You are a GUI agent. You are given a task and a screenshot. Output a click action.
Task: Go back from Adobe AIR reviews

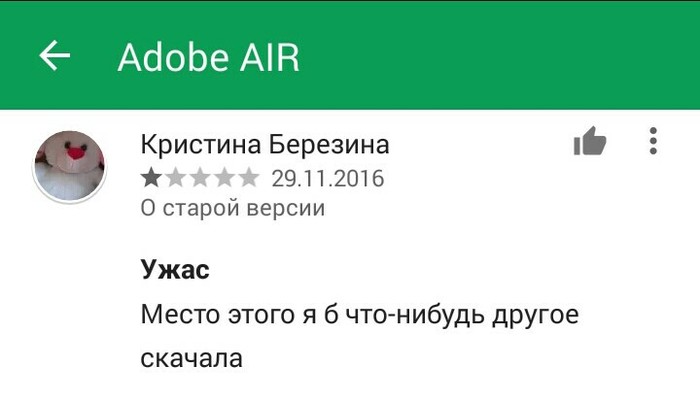(54, 56)
